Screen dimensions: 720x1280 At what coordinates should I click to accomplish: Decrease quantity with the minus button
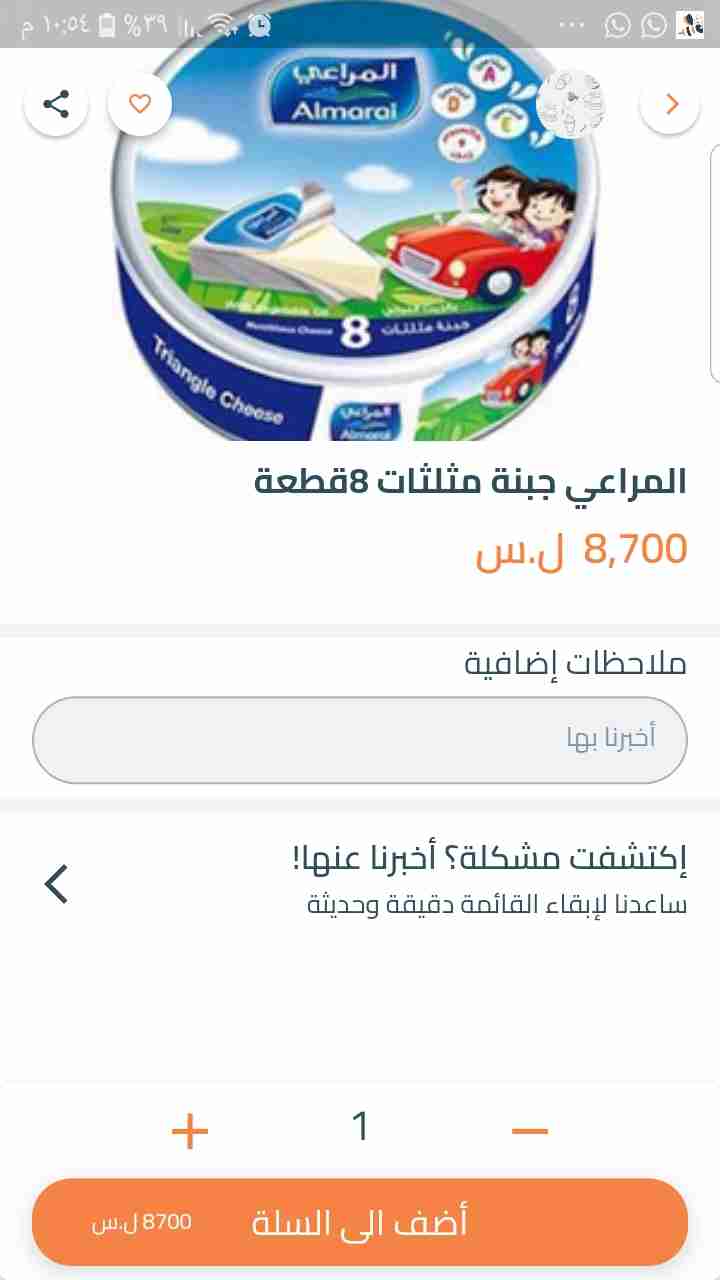530,1131
